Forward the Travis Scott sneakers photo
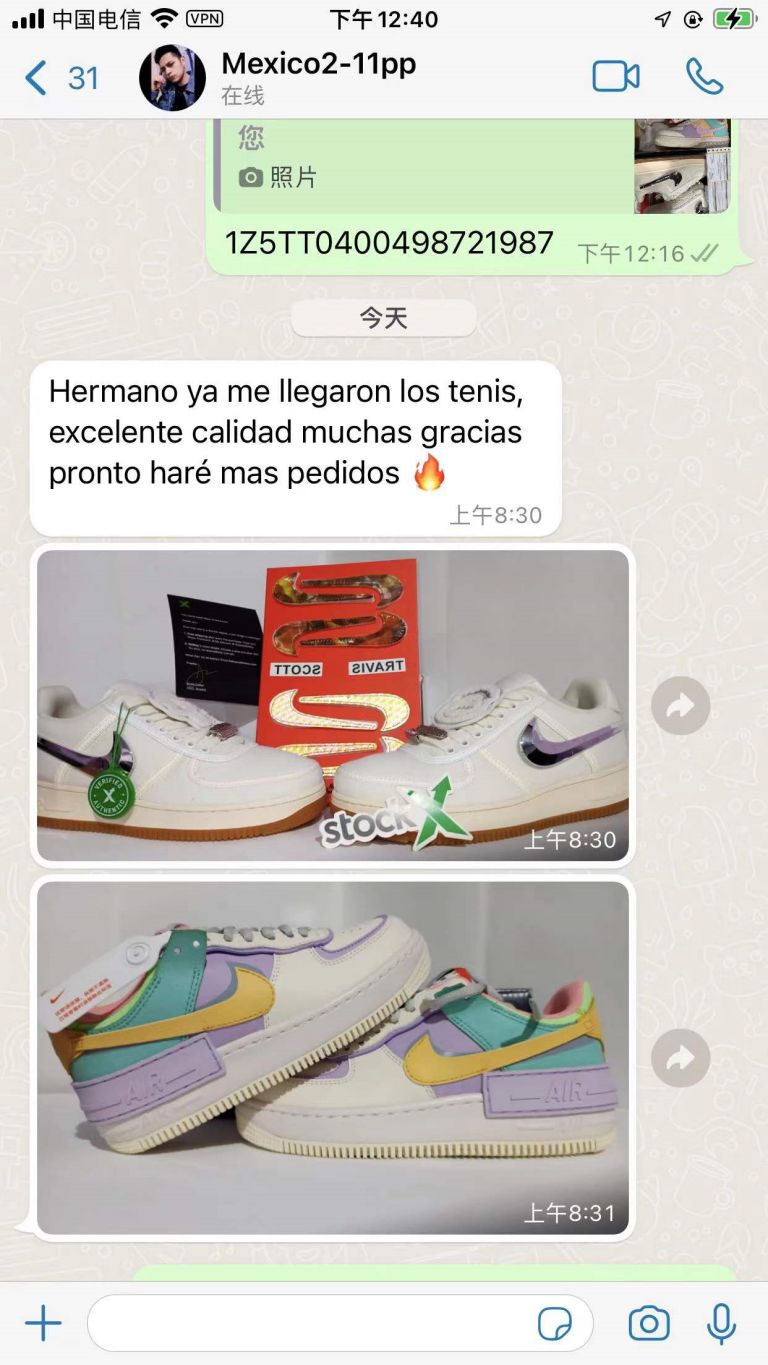 click(x=680, y=706)
